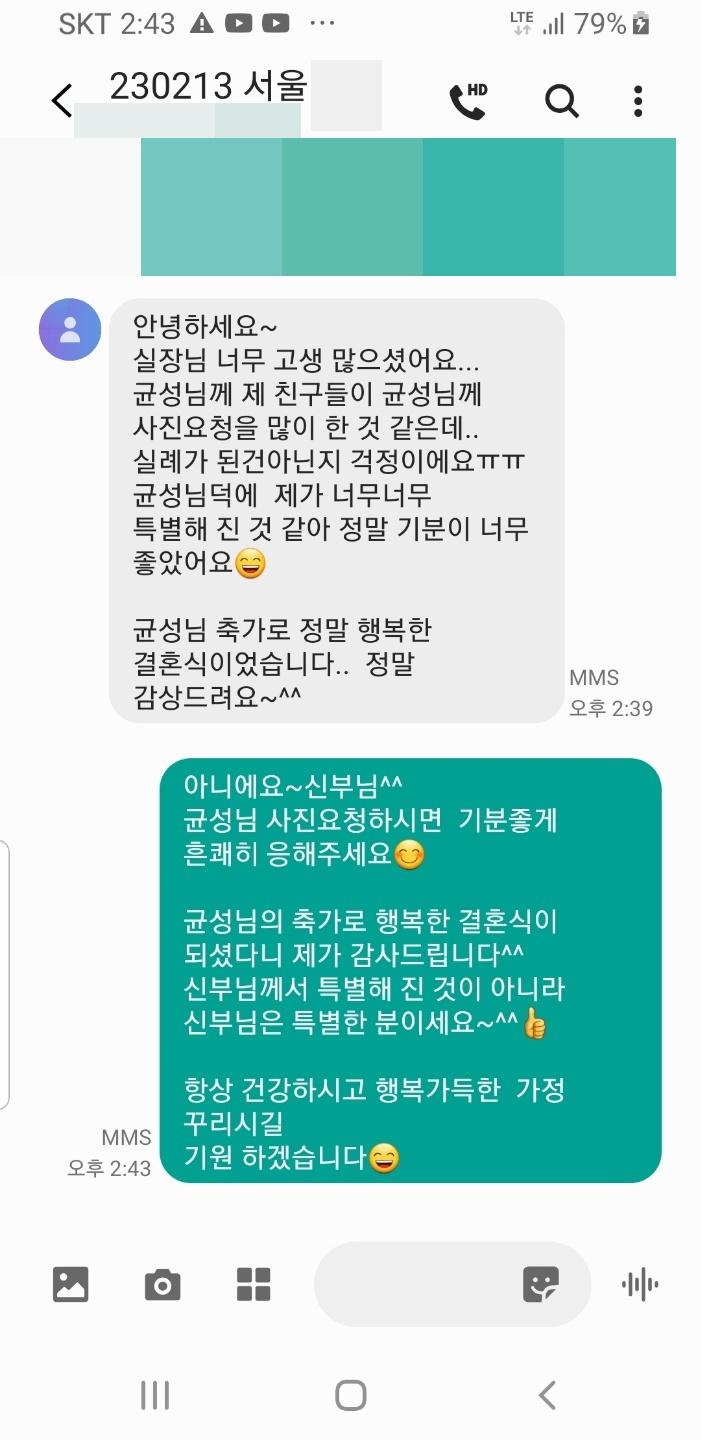Open the camera to take photo
Viewport: 701px width, 1440px height.
tap(162, 1284)
